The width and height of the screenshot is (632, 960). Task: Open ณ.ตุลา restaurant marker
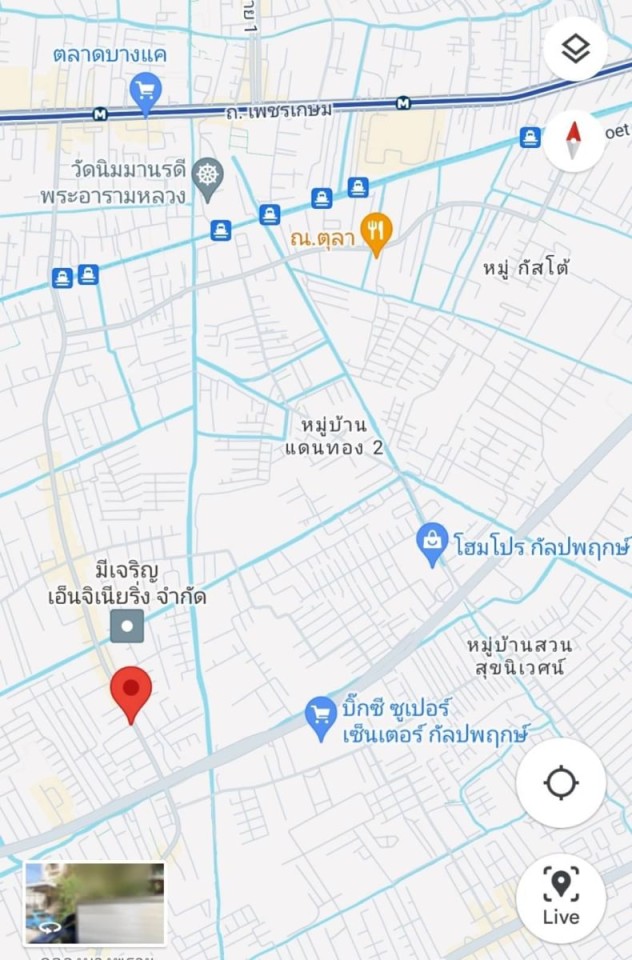[x=376, y=233]
